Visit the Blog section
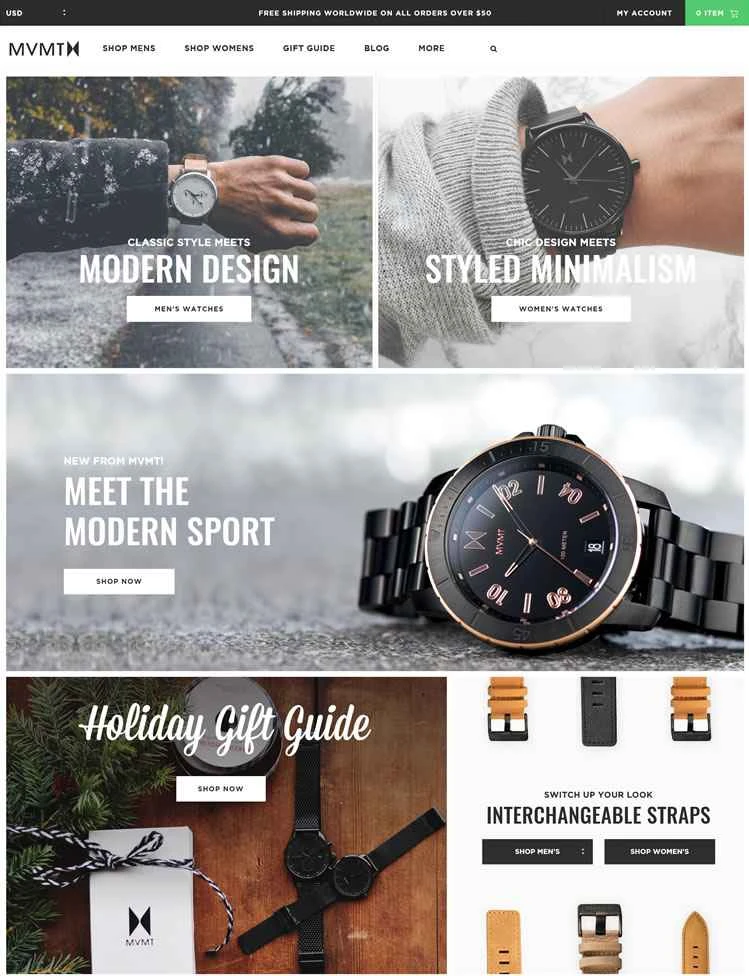This screenshot has width=749, height=976. [377, 48]
